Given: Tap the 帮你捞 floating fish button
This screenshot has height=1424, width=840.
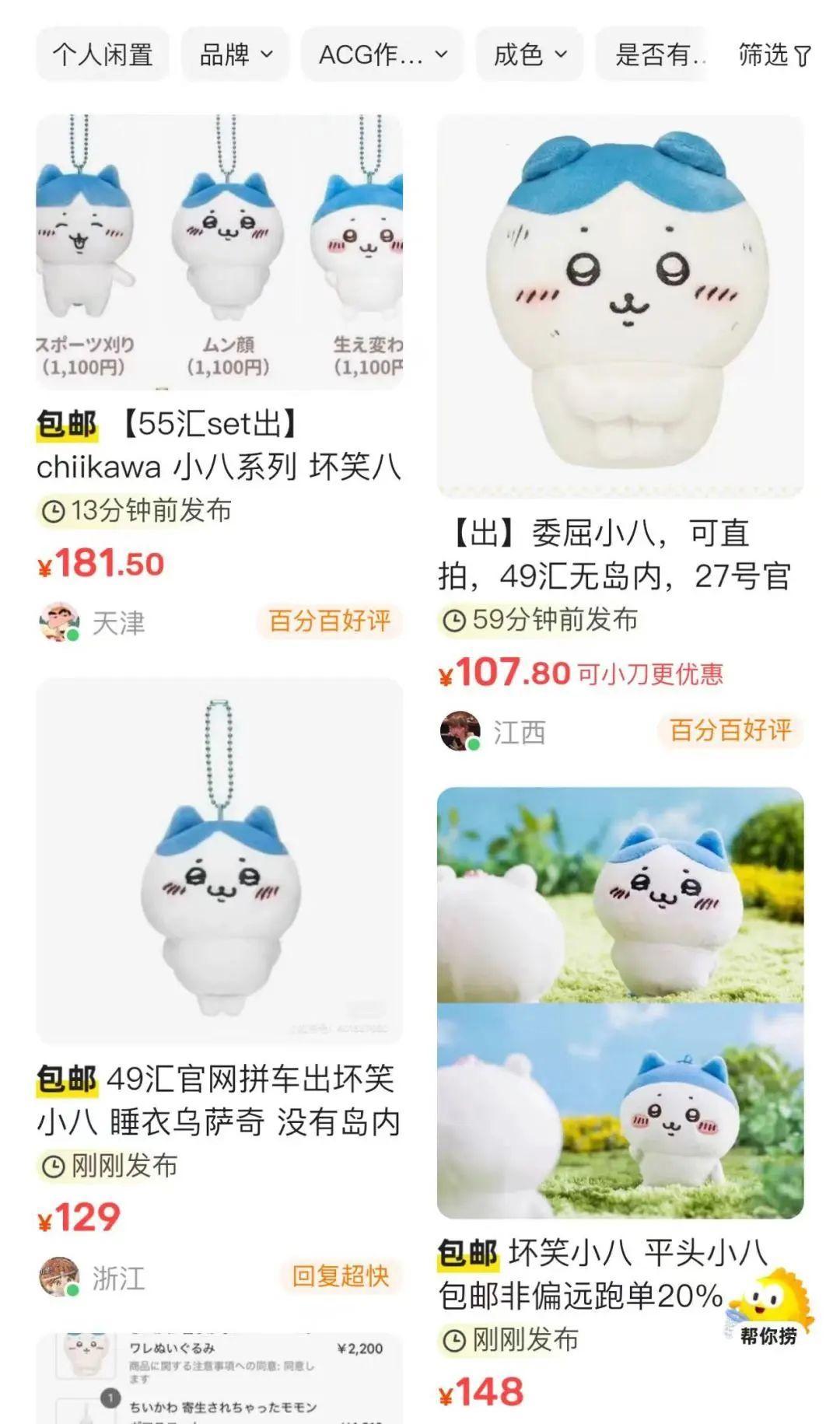Looking at the screenshot, I should click(x=768, y=1308).
